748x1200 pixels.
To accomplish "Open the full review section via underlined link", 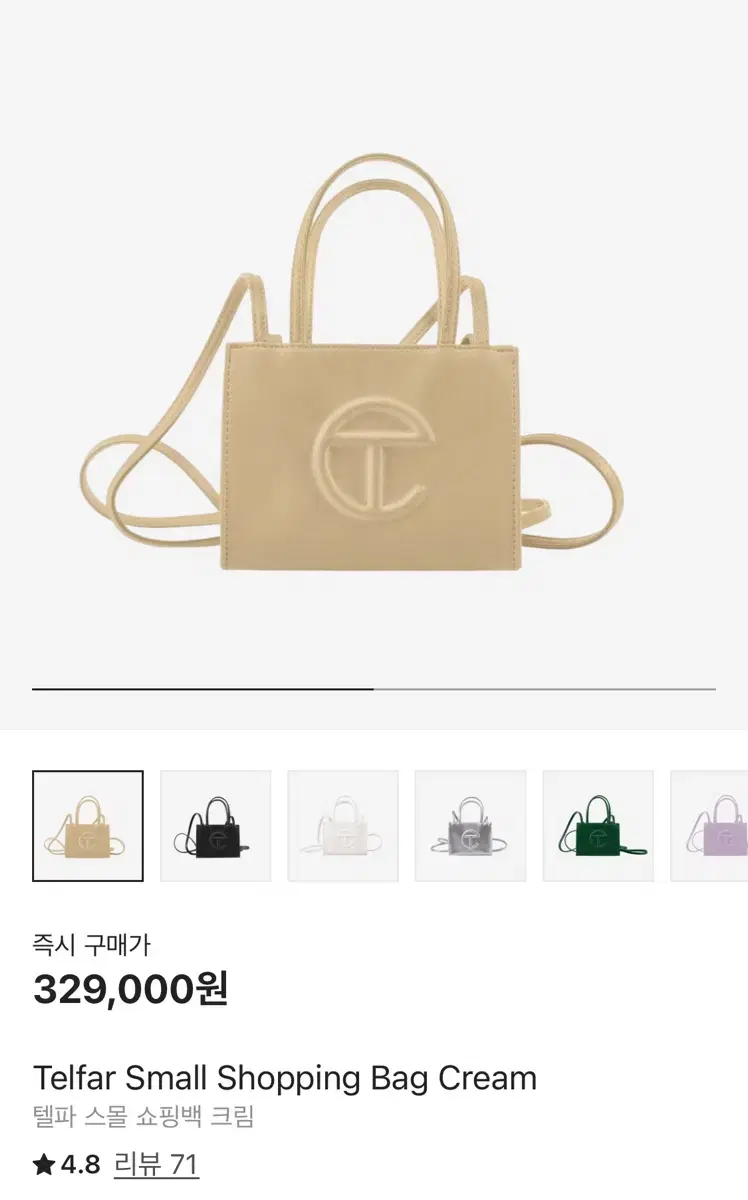I will 157,1163.
